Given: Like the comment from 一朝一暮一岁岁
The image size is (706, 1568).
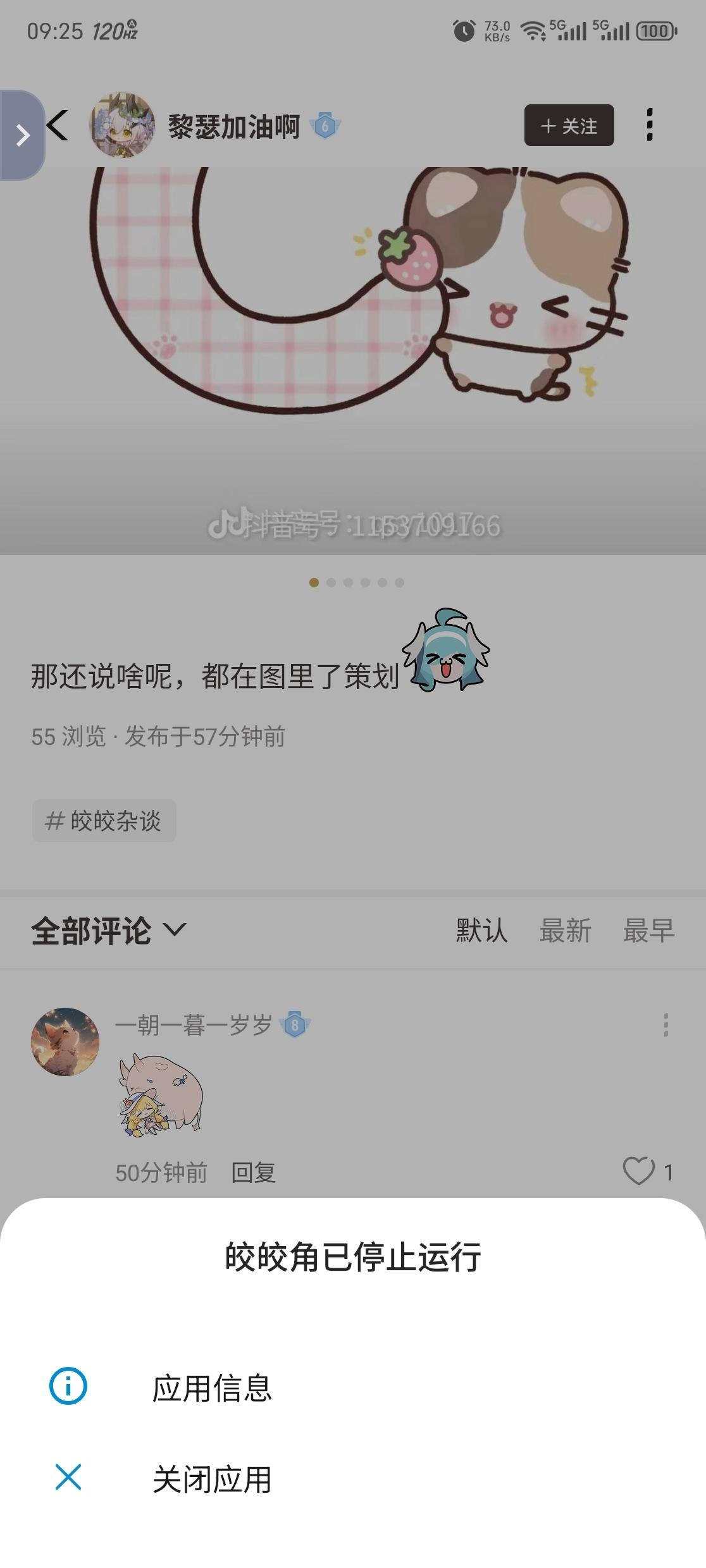Looking at the screenshot, I should (639, 1171).
